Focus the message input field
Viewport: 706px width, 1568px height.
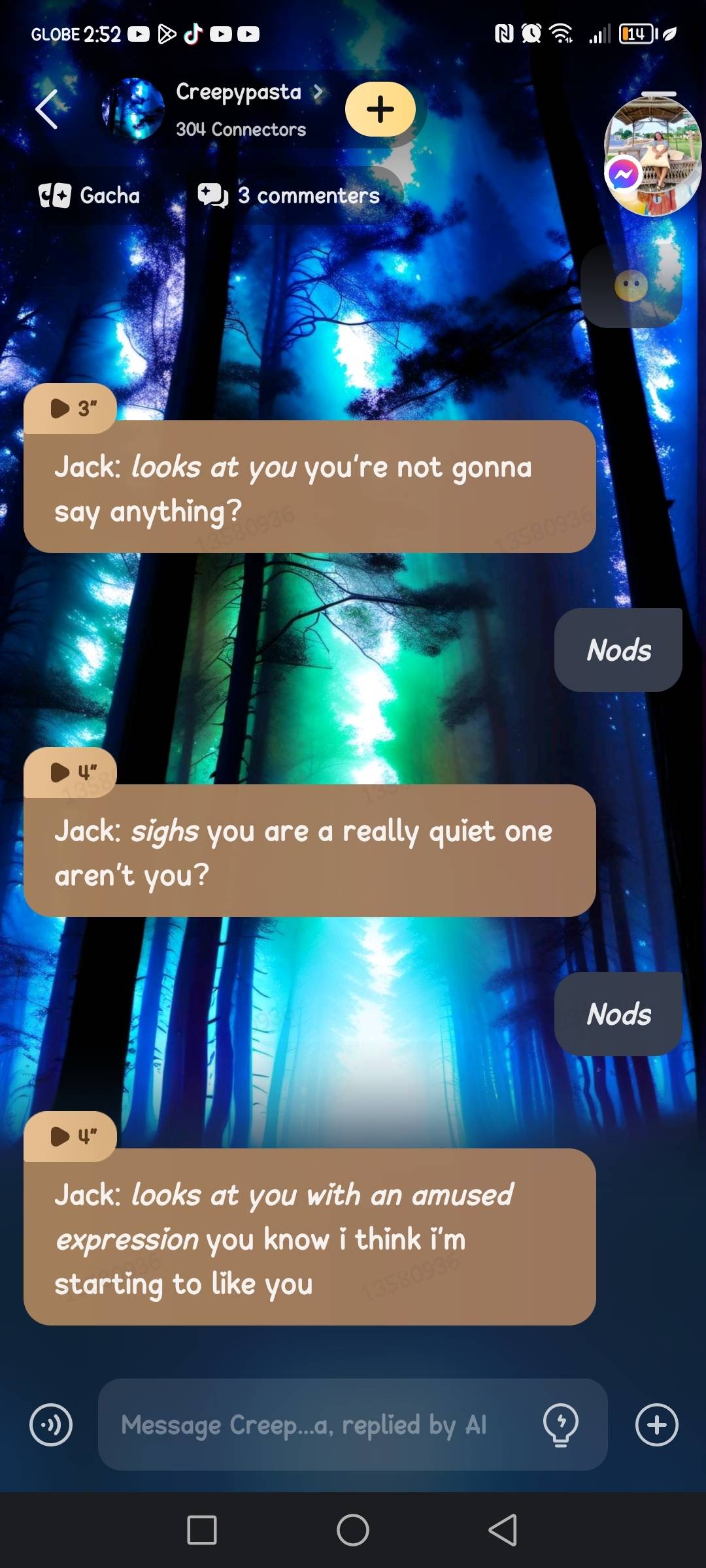(x=314, y=1425)
